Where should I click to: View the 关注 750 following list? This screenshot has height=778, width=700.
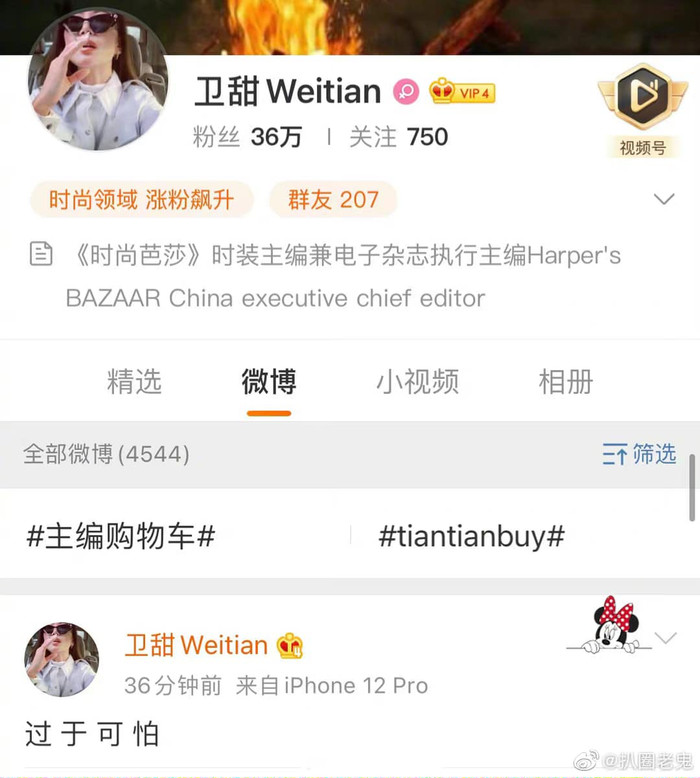(x=398, y=137)
